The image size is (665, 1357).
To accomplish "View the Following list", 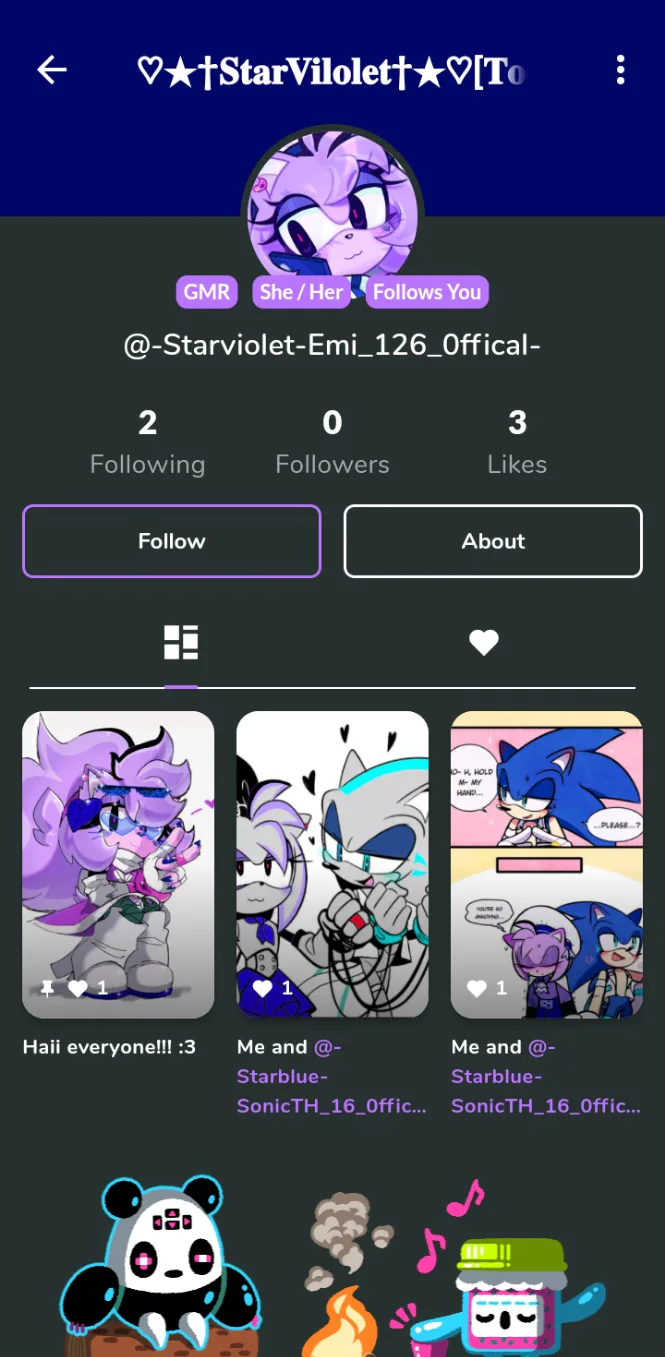I will [x=147, y=441].
